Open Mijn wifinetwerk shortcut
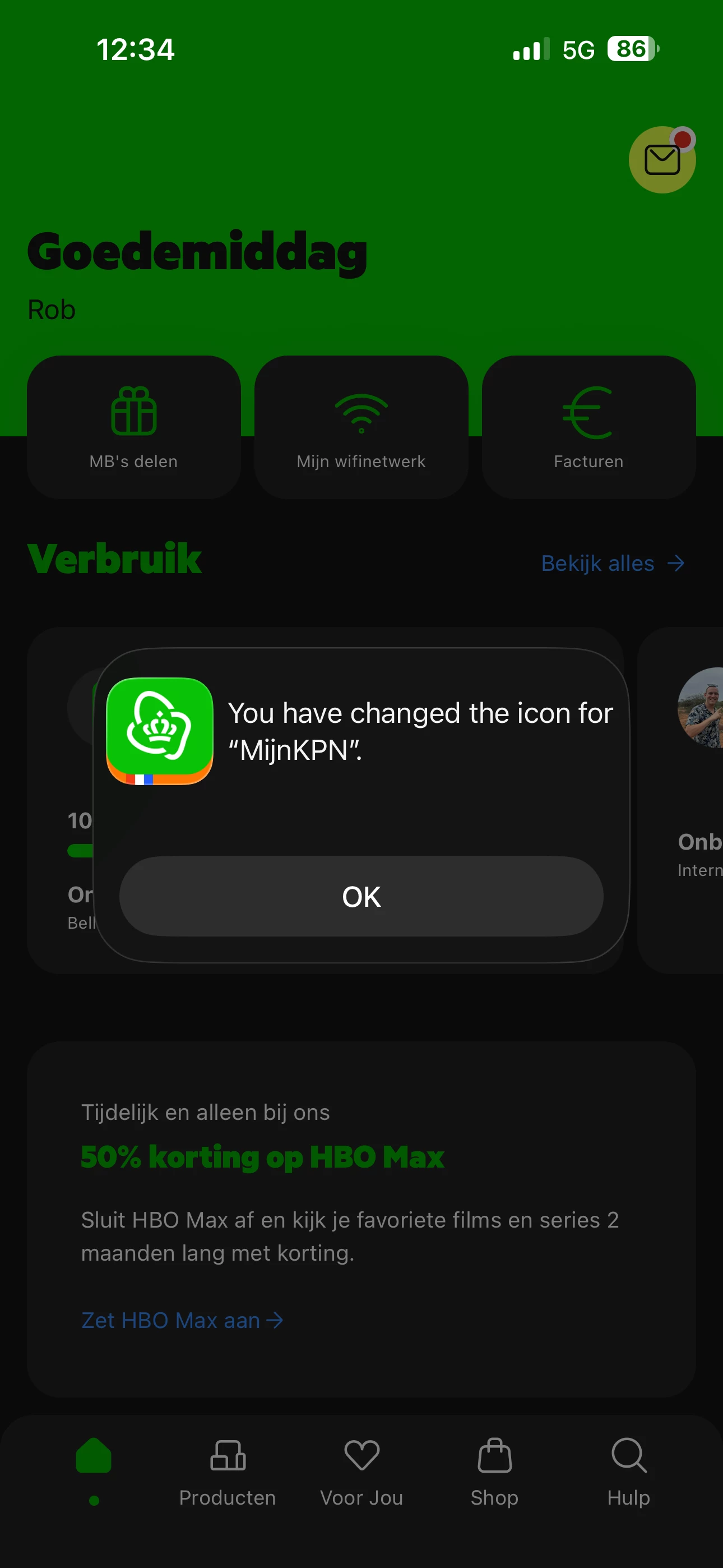 click(x=361, y=427)
